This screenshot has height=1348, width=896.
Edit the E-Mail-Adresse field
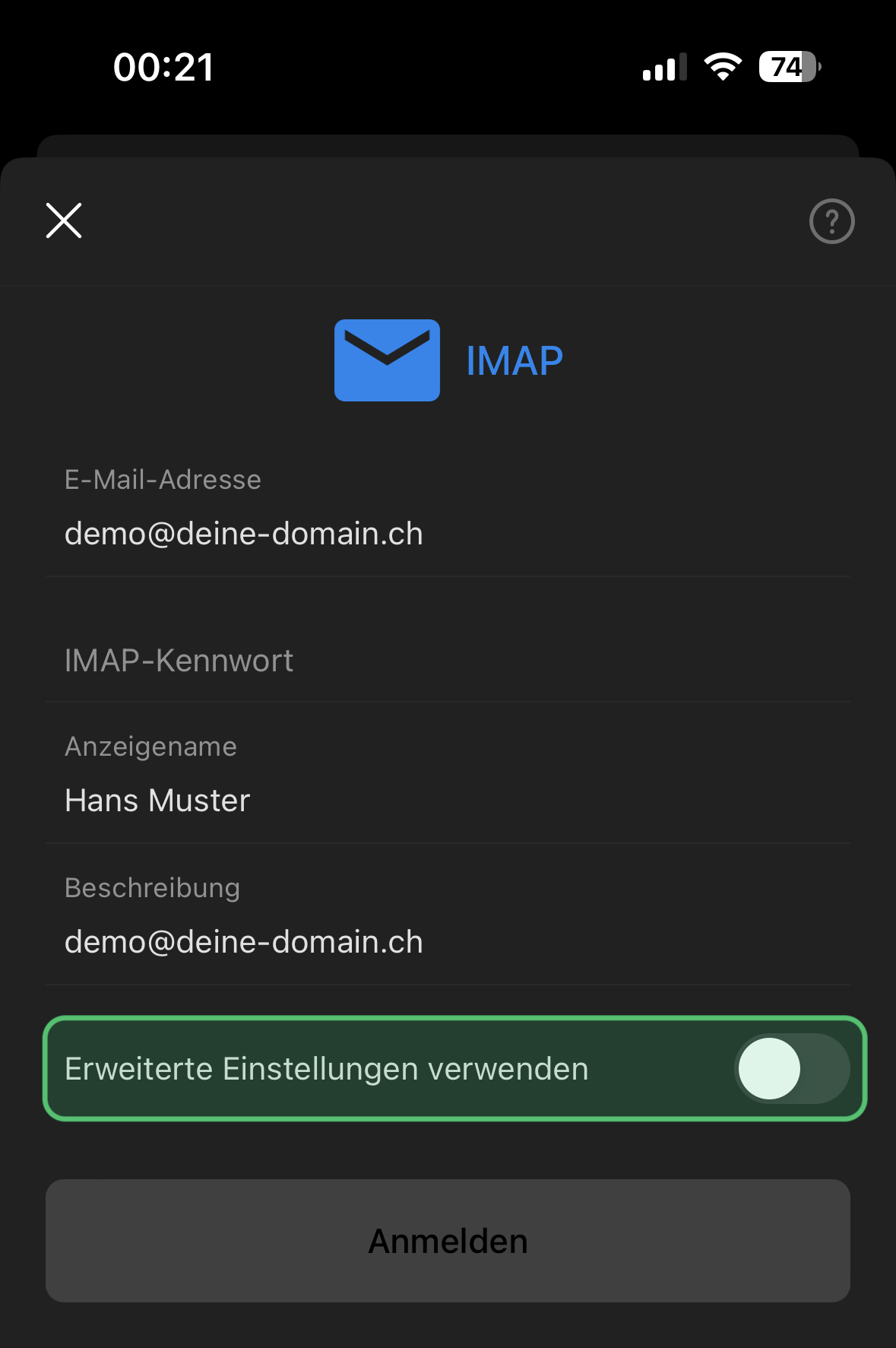448,509
